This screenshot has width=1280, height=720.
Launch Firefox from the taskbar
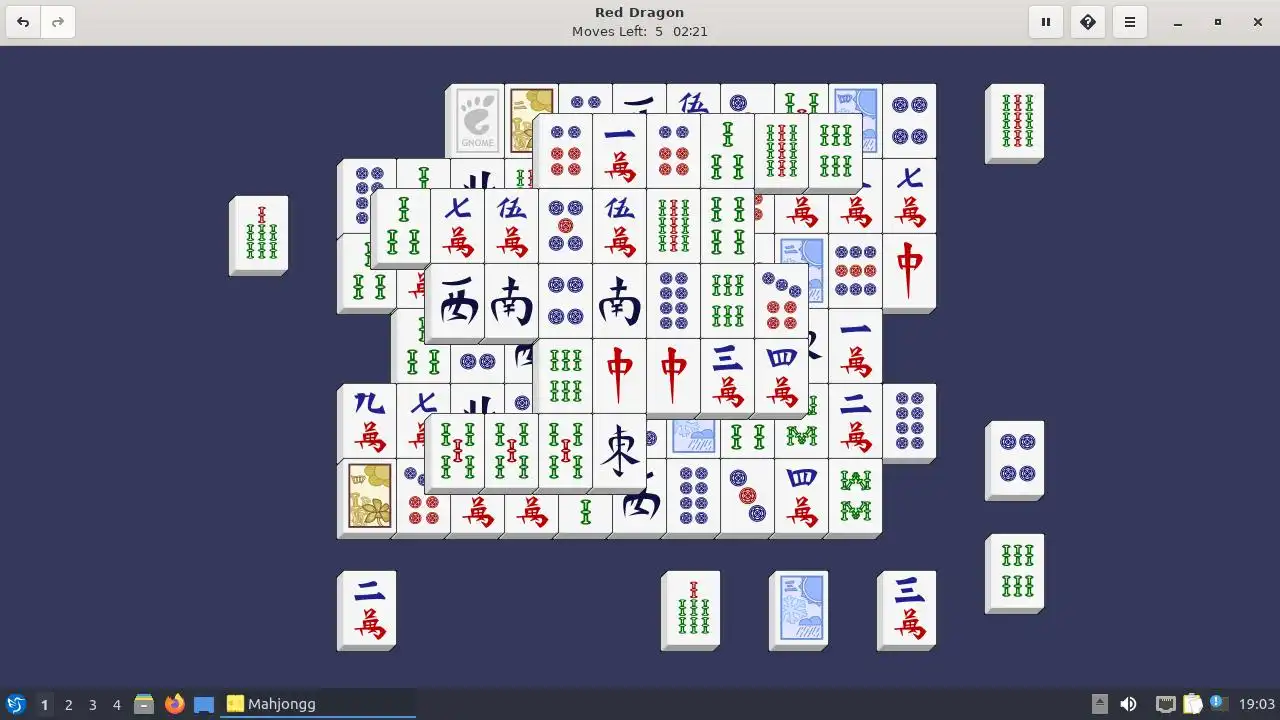tap(175, 704)
